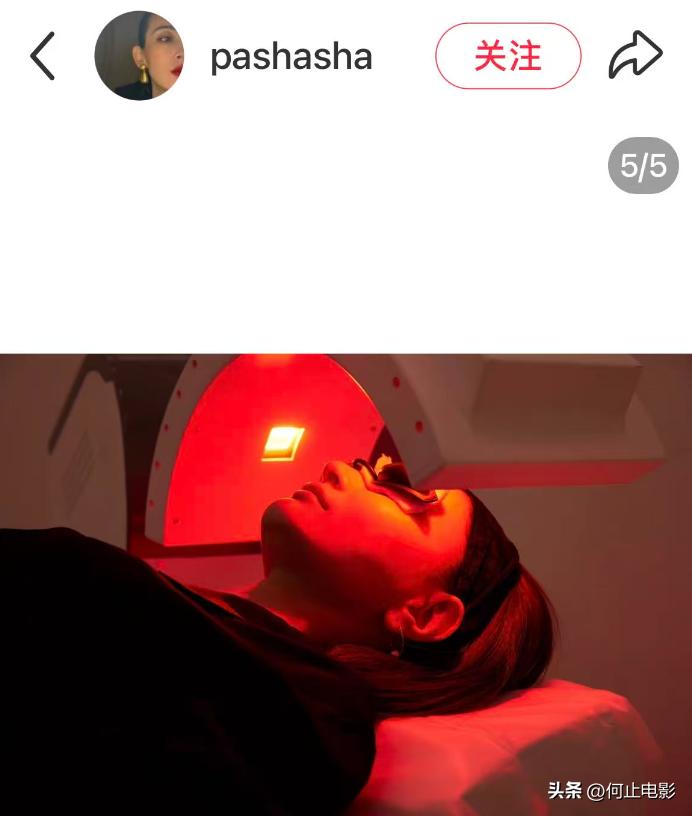Open the red light therapy photo
The image size is (692, 816).
coord(346,584)
